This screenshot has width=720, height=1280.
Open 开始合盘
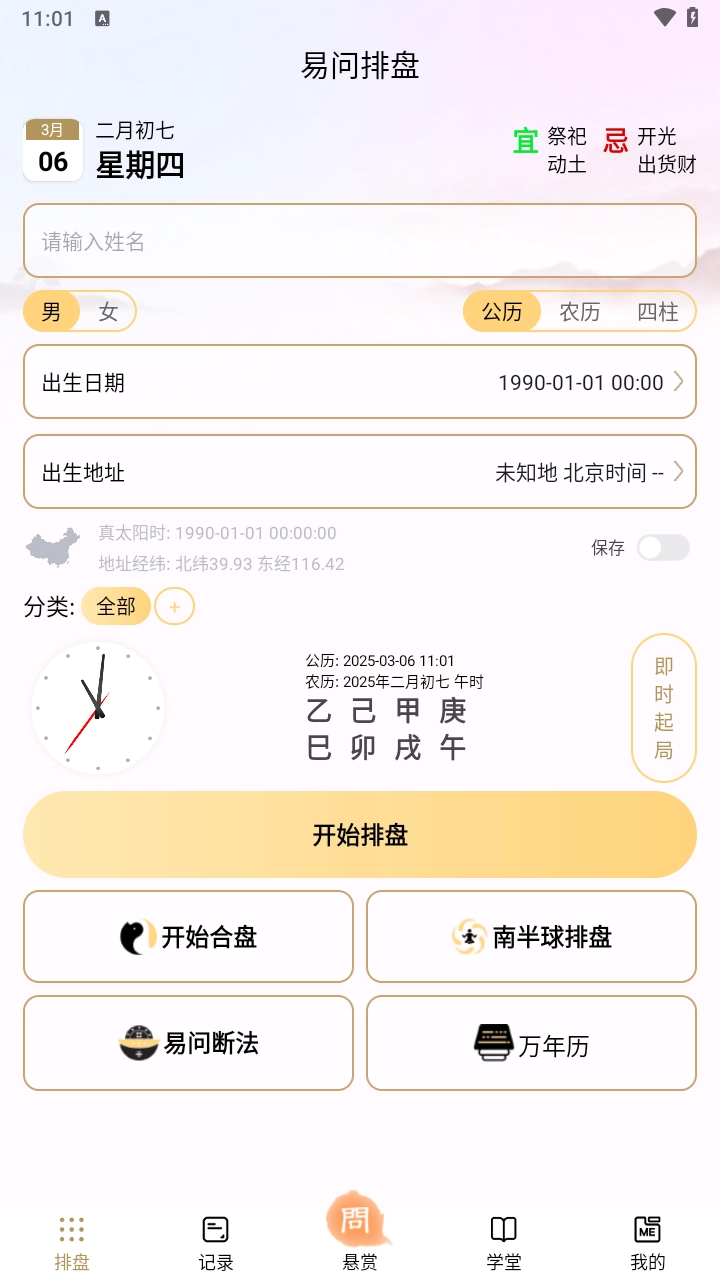click(188, 937)
